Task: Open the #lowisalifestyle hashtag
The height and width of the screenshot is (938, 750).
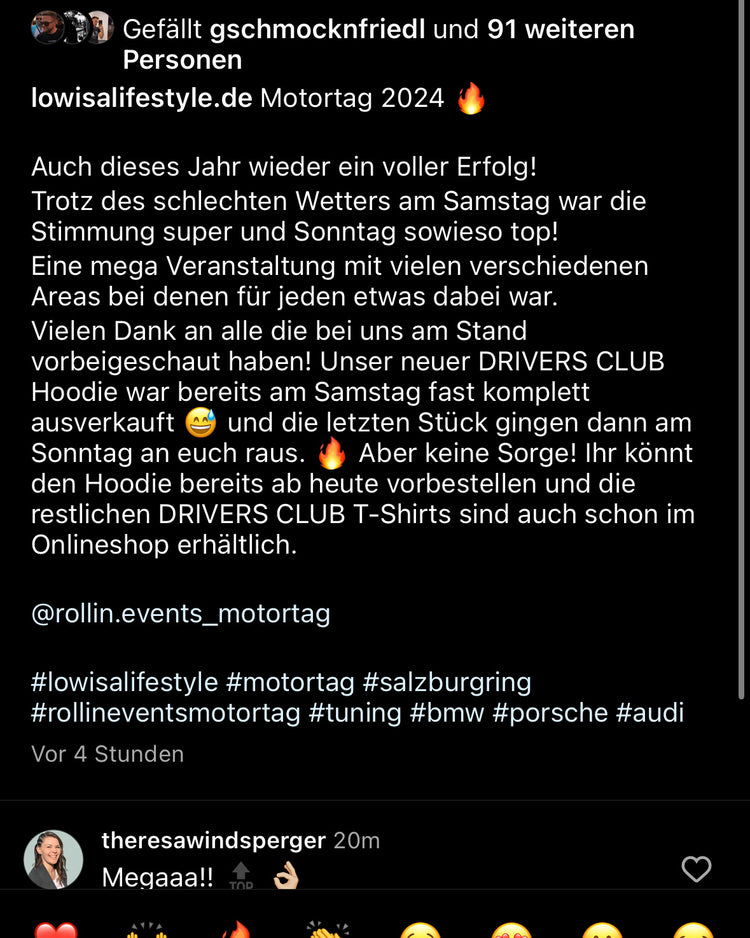Action: (x=124, y=682)
